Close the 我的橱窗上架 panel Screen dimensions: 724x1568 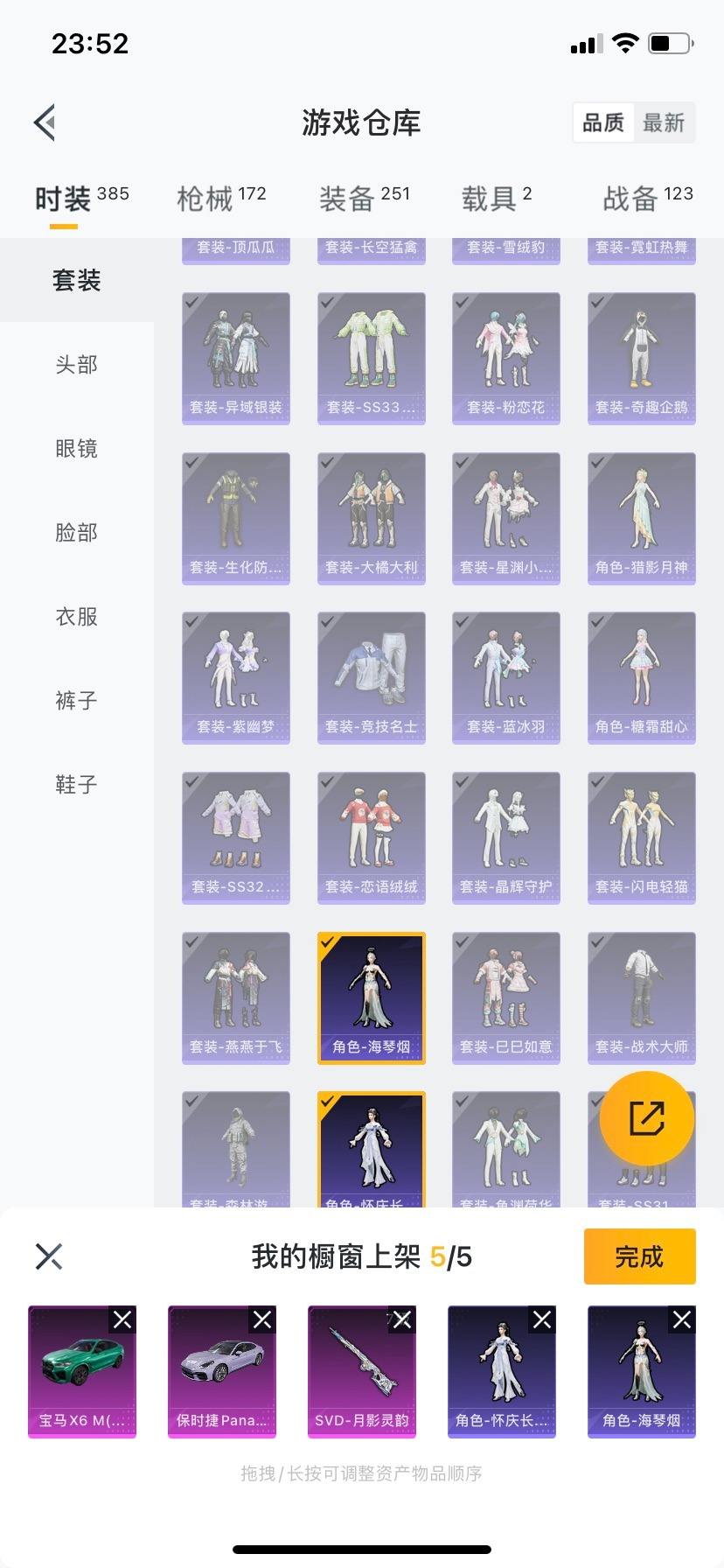pyautogui.click(x=49, y=1256)
